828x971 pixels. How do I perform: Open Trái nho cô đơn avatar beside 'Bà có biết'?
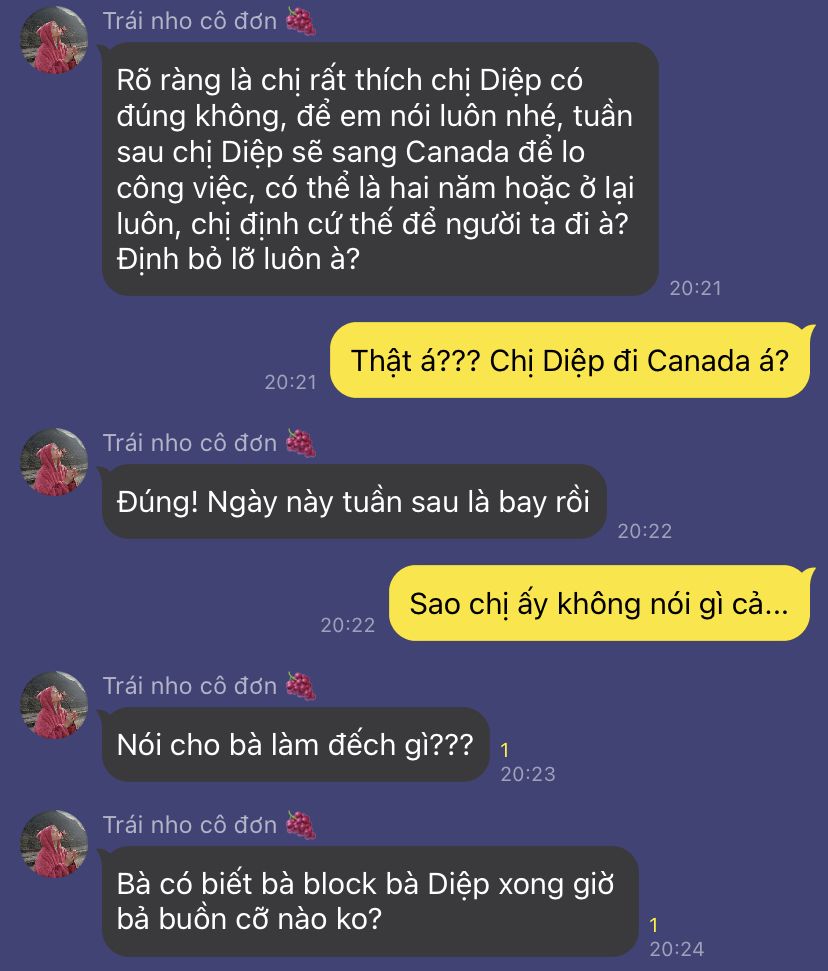tap(55, 844)
